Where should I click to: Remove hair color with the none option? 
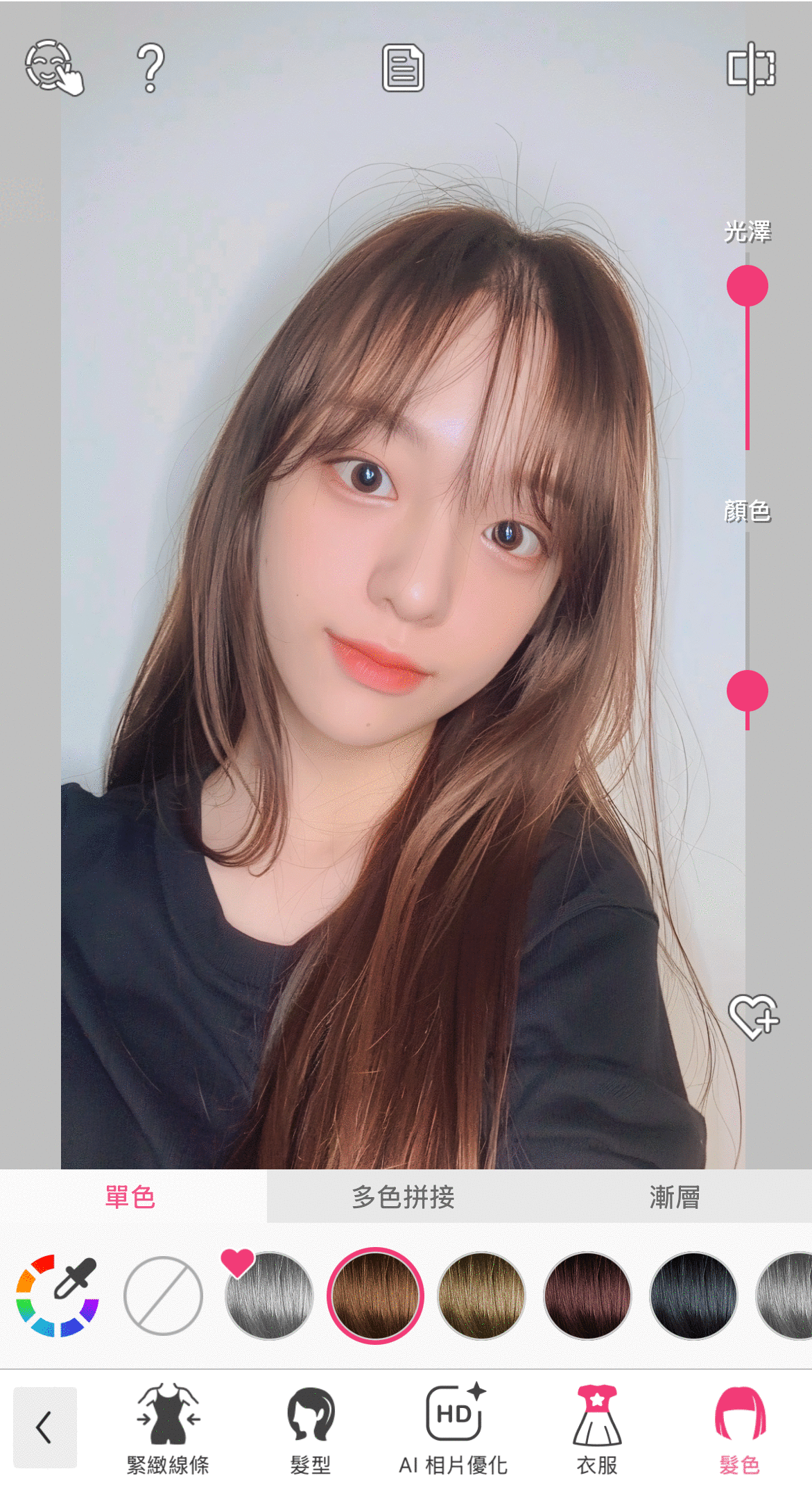click(x=163, y=1296)
